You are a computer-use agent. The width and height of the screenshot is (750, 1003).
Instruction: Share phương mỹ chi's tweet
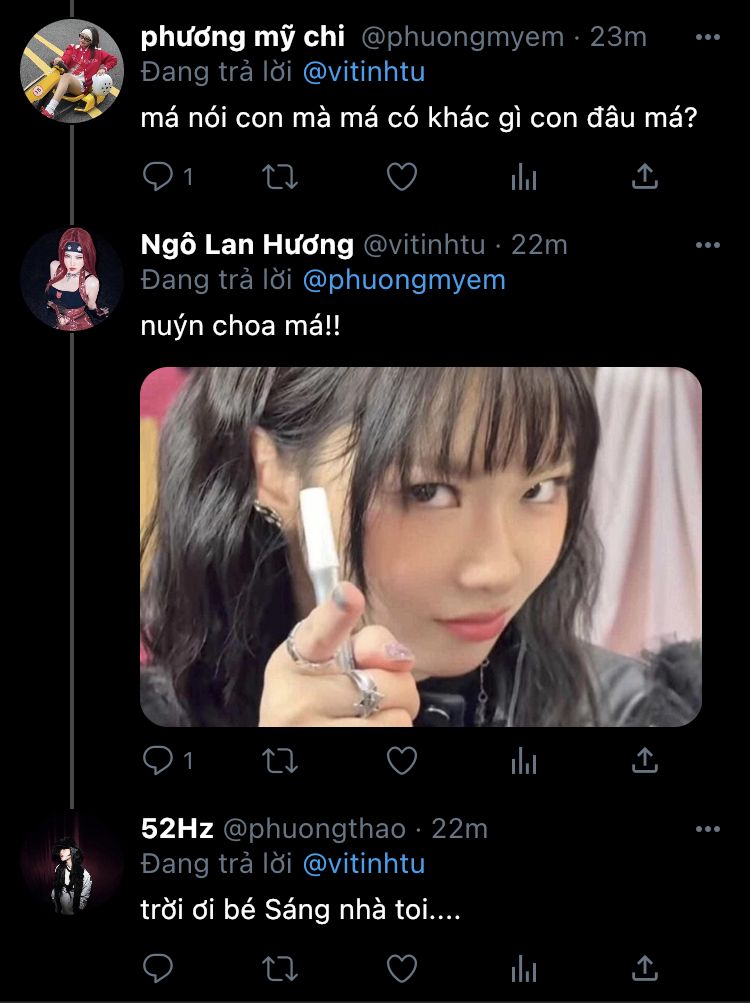pyautogui.click(x=646, y=177)
